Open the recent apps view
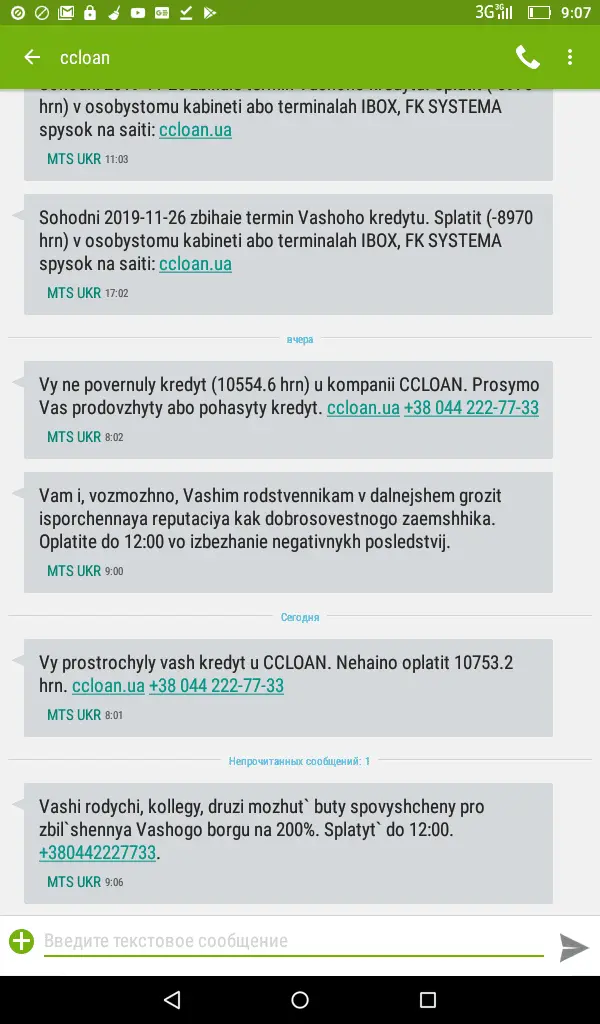This screenshot has width=600, height=1024. tap(428, 999)
